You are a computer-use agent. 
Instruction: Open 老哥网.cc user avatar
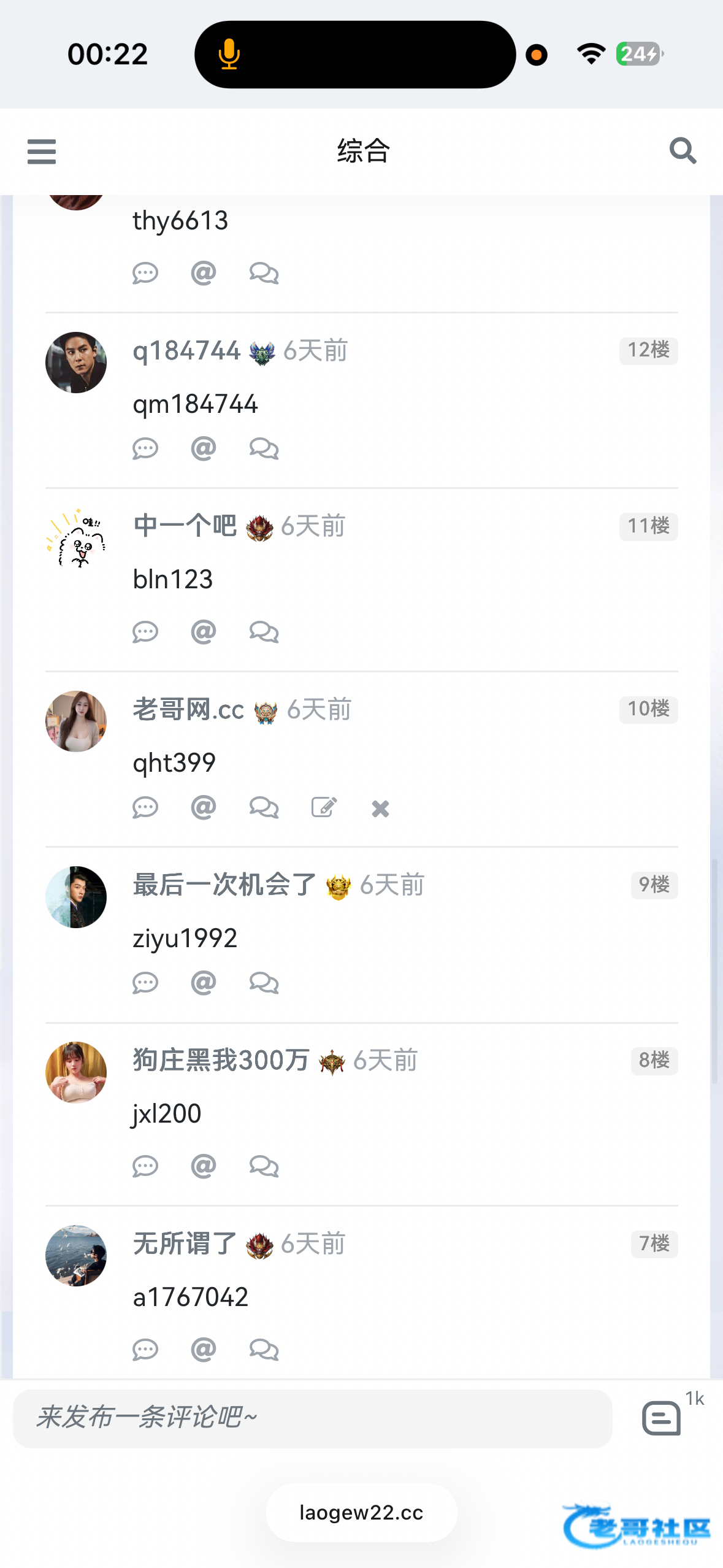76,721
